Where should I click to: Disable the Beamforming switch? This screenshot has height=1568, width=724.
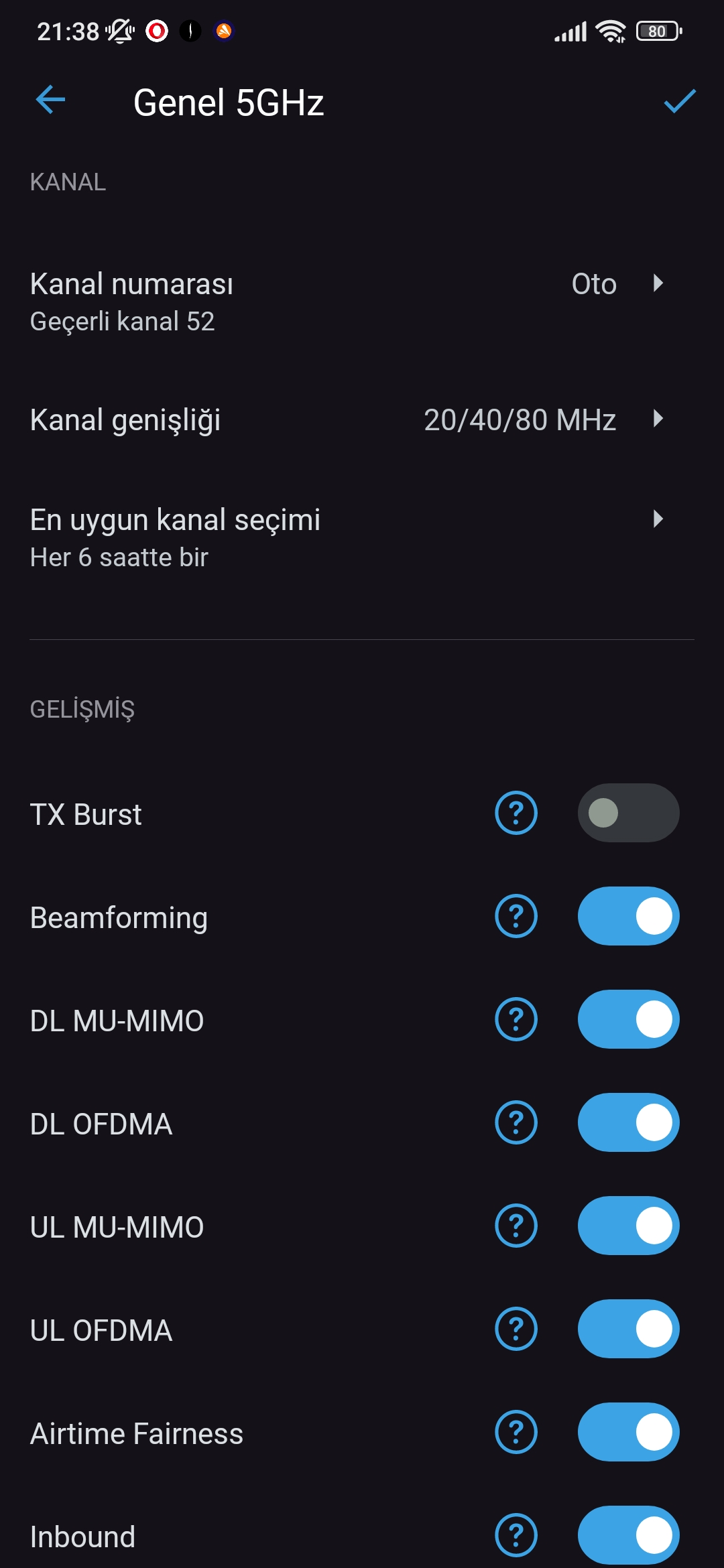point(628,916)
